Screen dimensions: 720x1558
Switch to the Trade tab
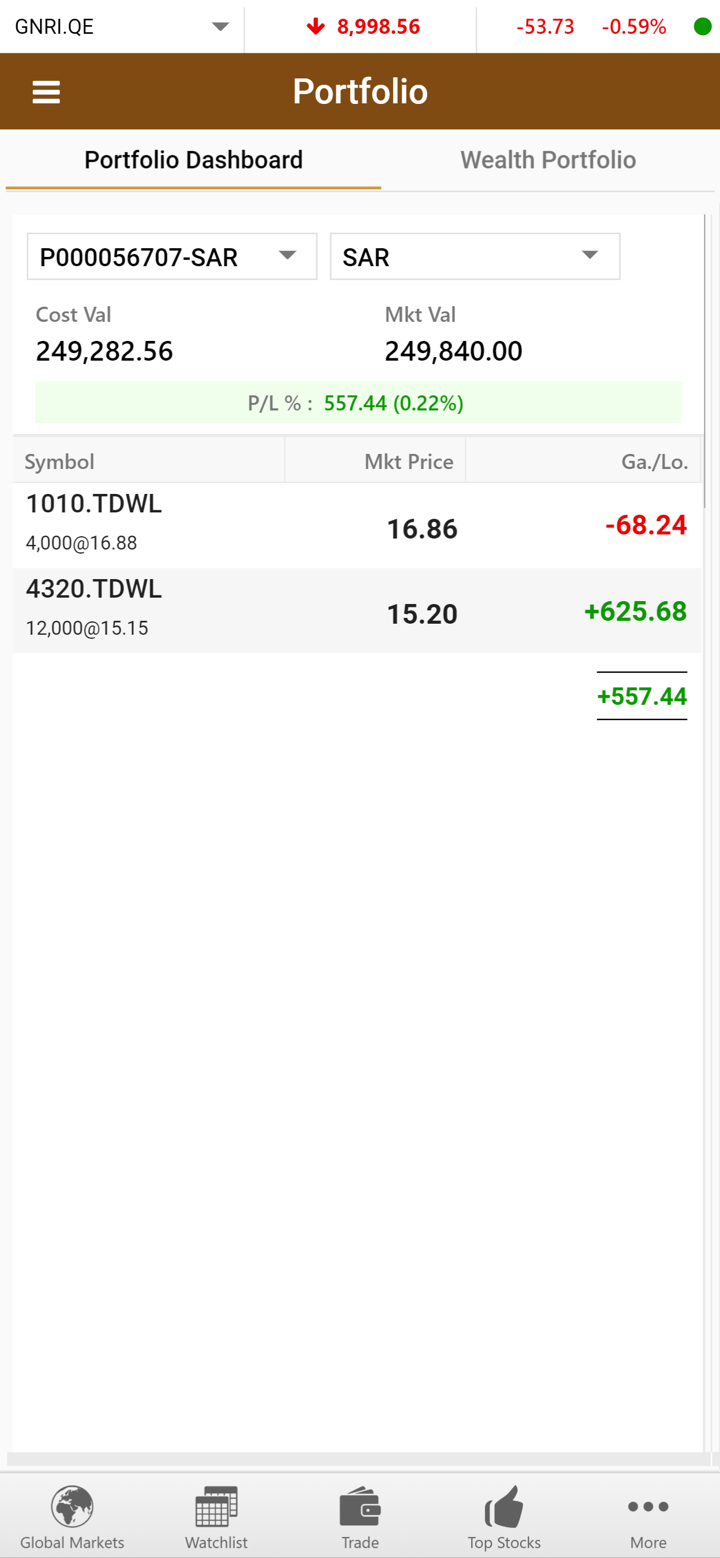click(360, 1516)
